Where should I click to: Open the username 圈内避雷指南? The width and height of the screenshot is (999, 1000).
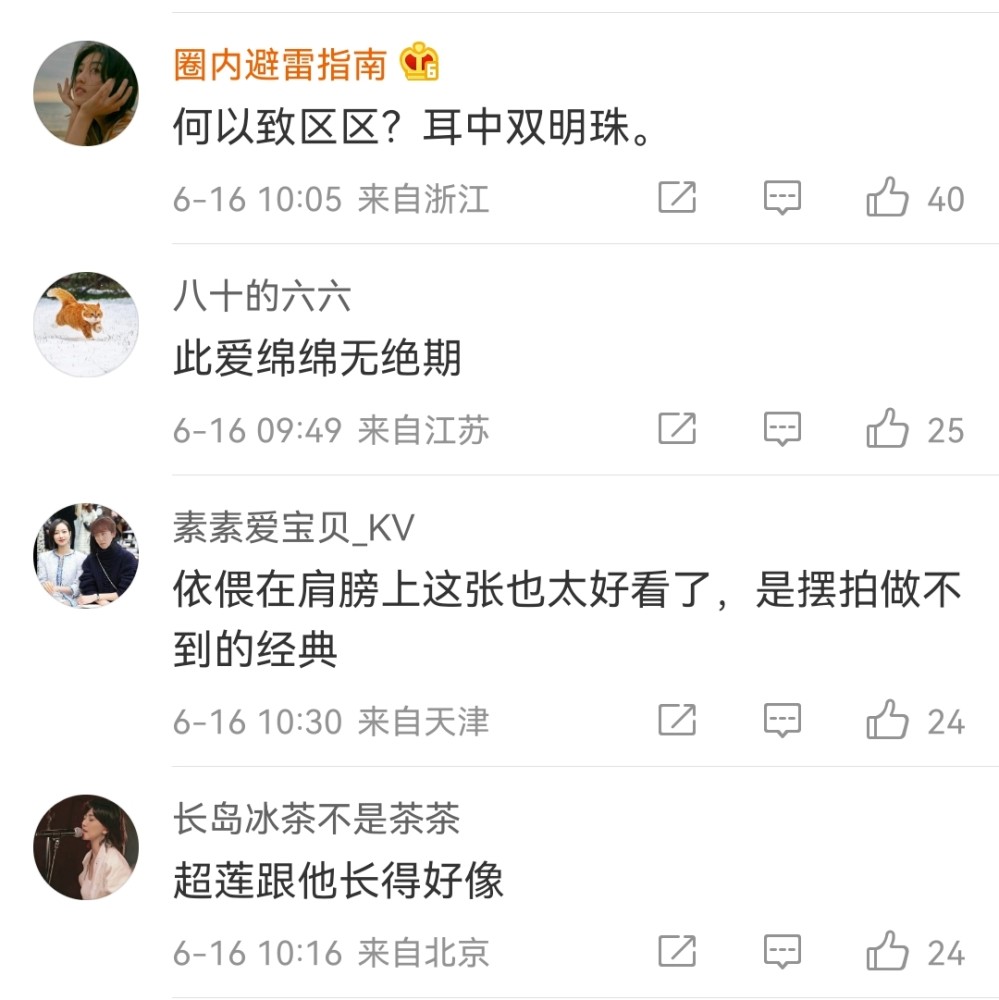[x=280, y=66]
